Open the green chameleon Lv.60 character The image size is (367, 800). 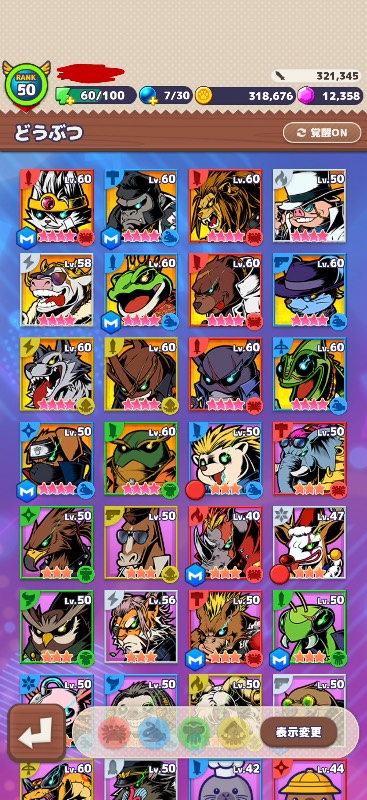click(x=309, y=374)
